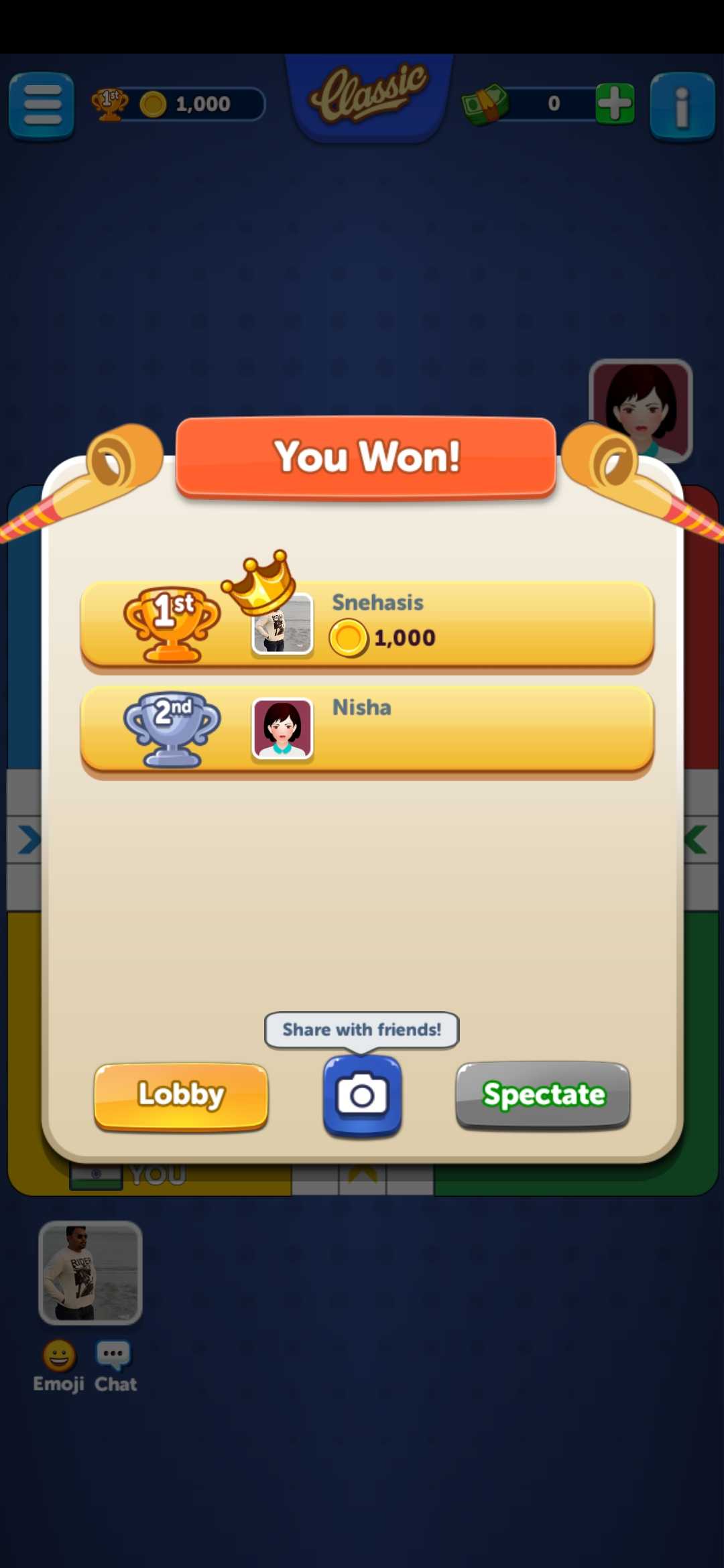Tap the camera button to share with friends

coord(362,1096)
